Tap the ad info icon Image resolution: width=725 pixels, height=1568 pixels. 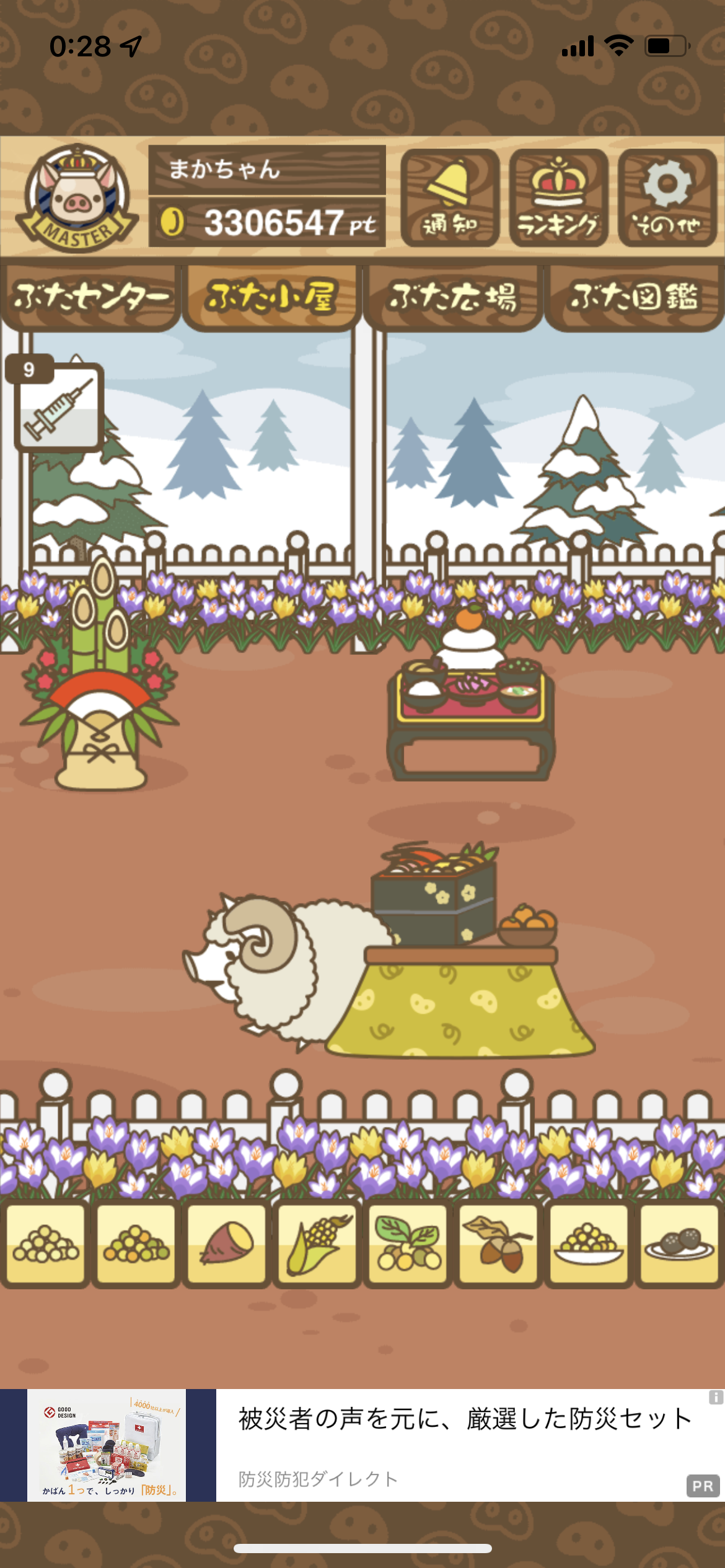point(716,1397)
